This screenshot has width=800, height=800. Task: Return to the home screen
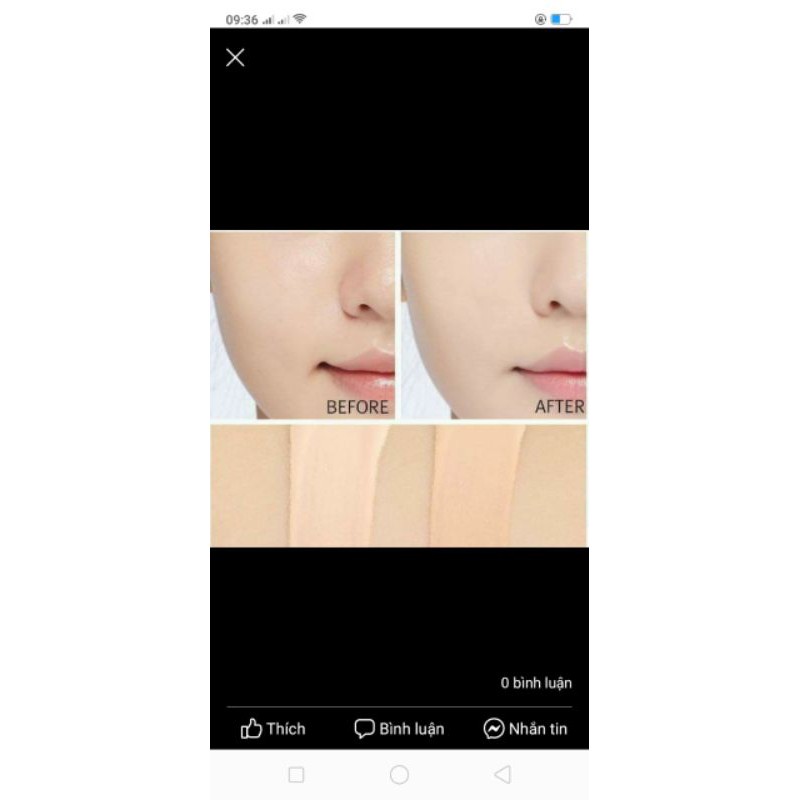(x=399, y=775)
